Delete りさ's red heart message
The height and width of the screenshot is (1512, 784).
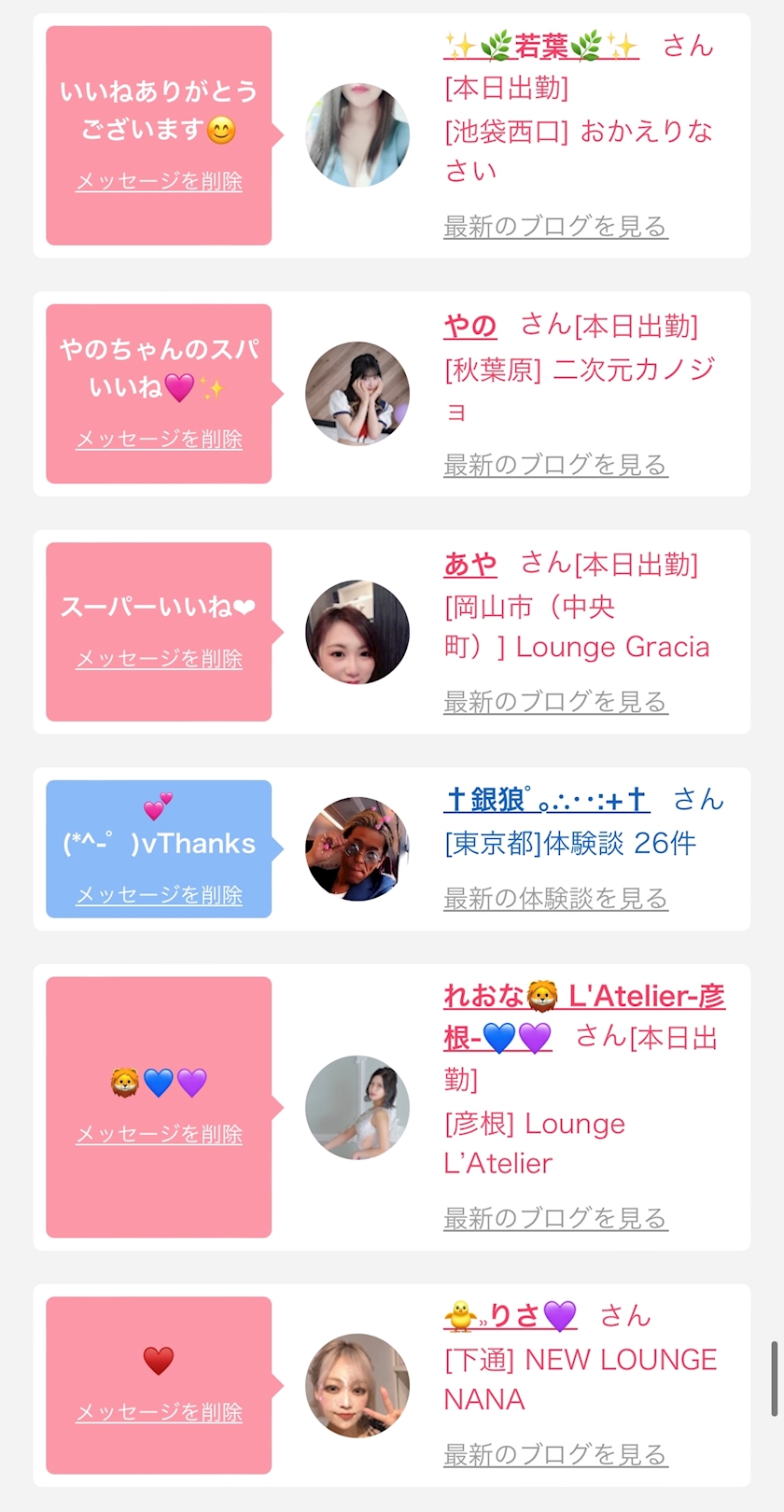pyautogui.click(x=159, y=1412)
